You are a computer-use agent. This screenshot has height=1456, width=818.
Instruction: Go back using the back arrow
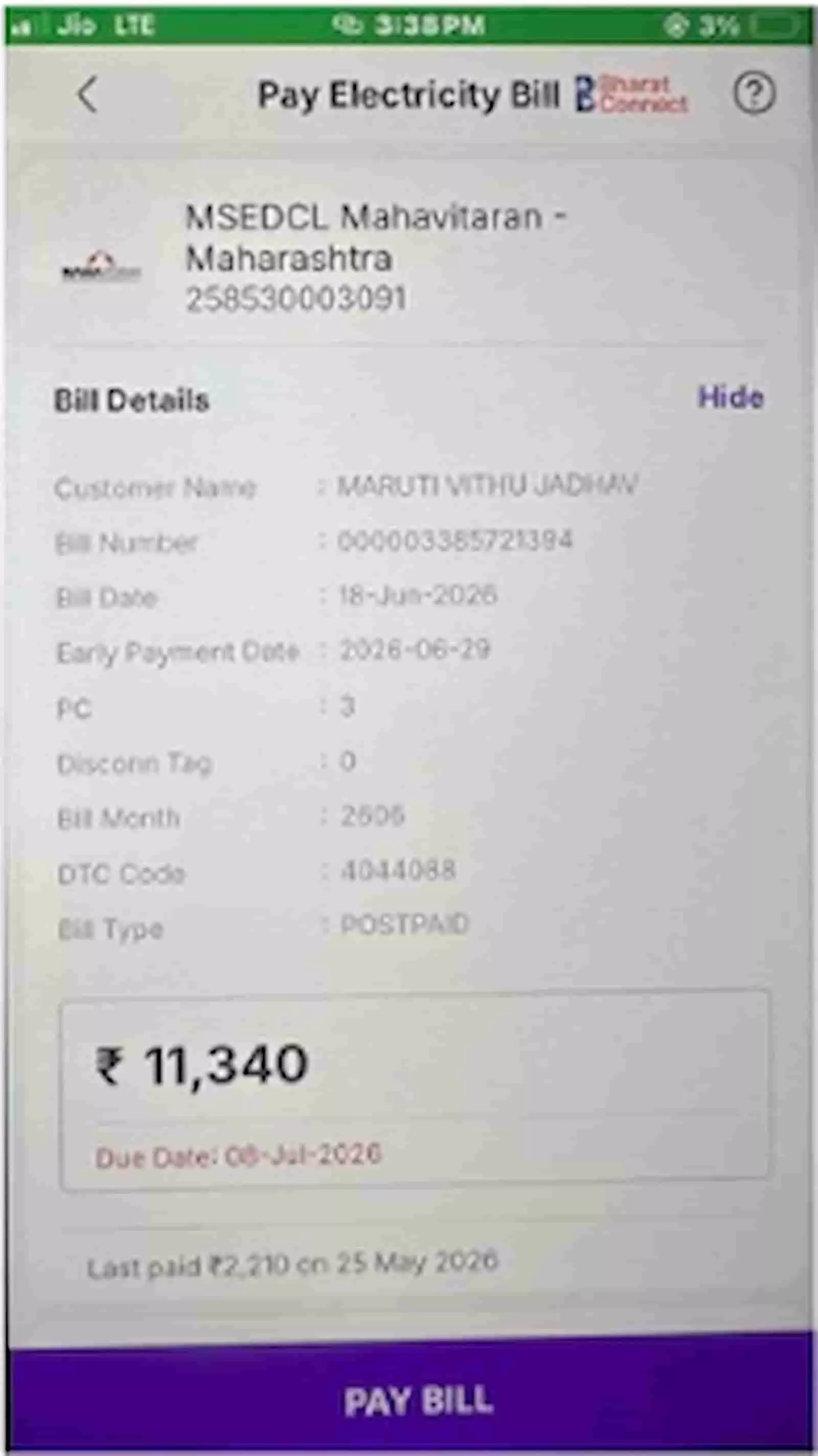[87, 95]
